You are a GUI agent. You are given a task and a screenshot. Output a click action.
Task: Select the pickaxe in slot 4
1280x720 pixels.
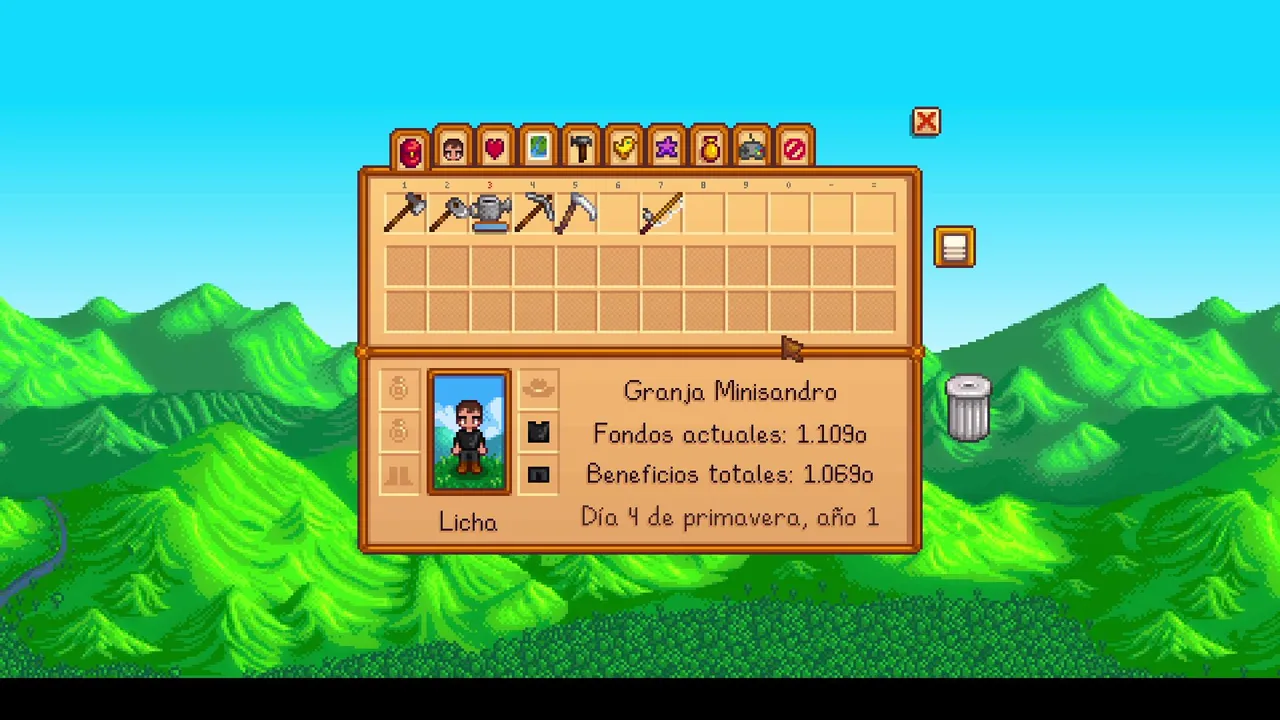click(x=533, y=213)
